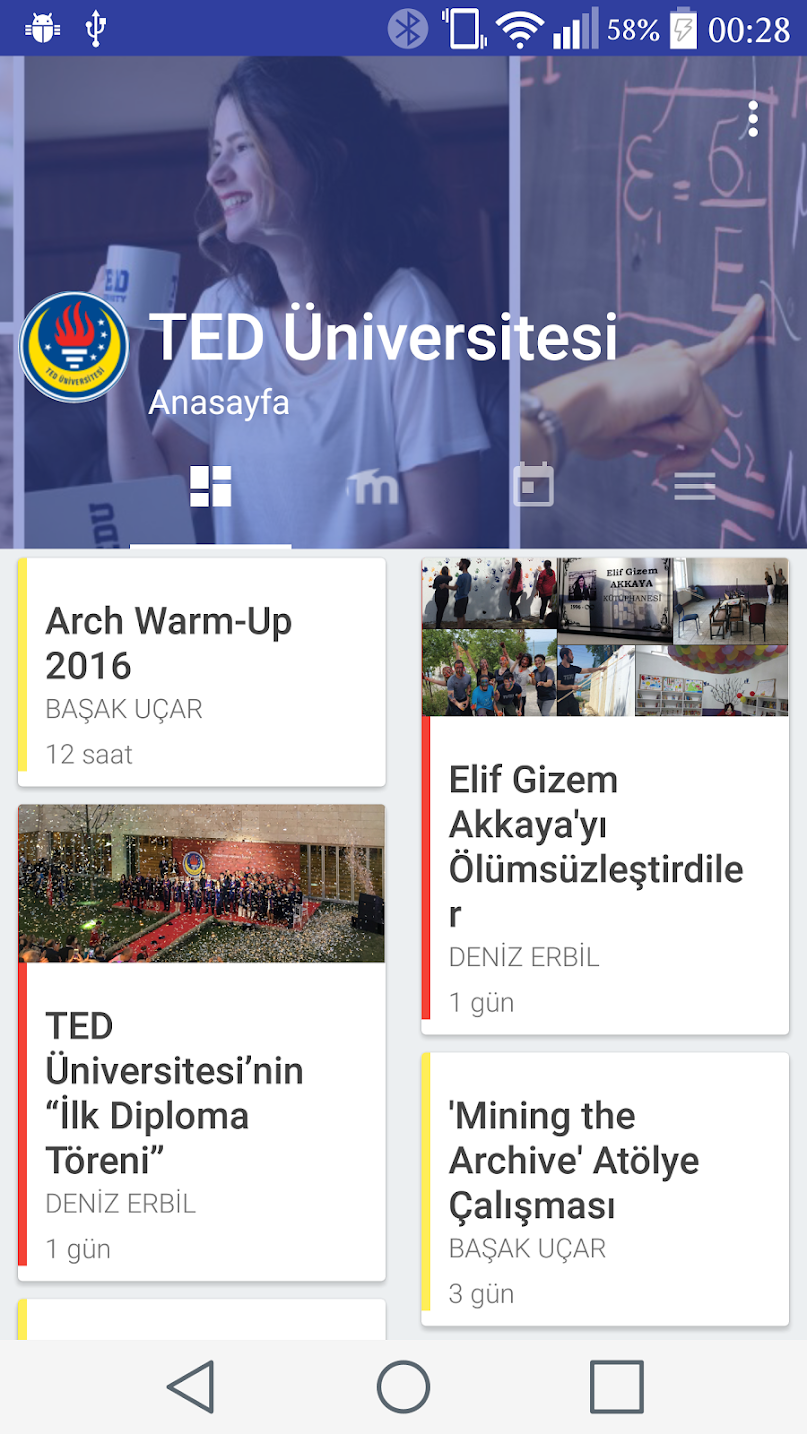The width and height of the screenshot is (807, 1434).
Task: Select the dashboard home tab
Action: [211, 487]
